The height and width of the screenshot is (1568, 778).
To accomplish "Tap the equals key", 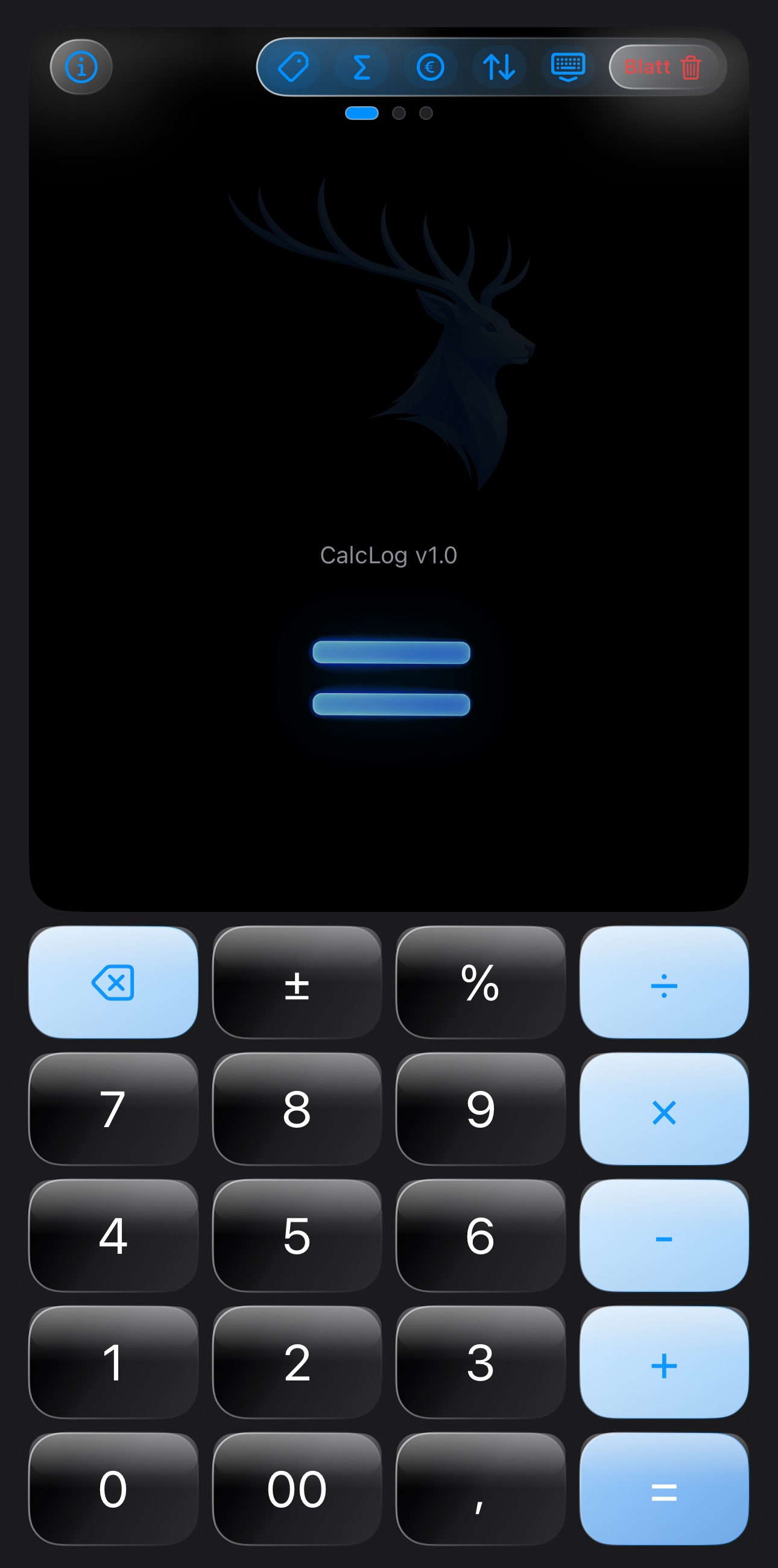I will coord(664,1488).
